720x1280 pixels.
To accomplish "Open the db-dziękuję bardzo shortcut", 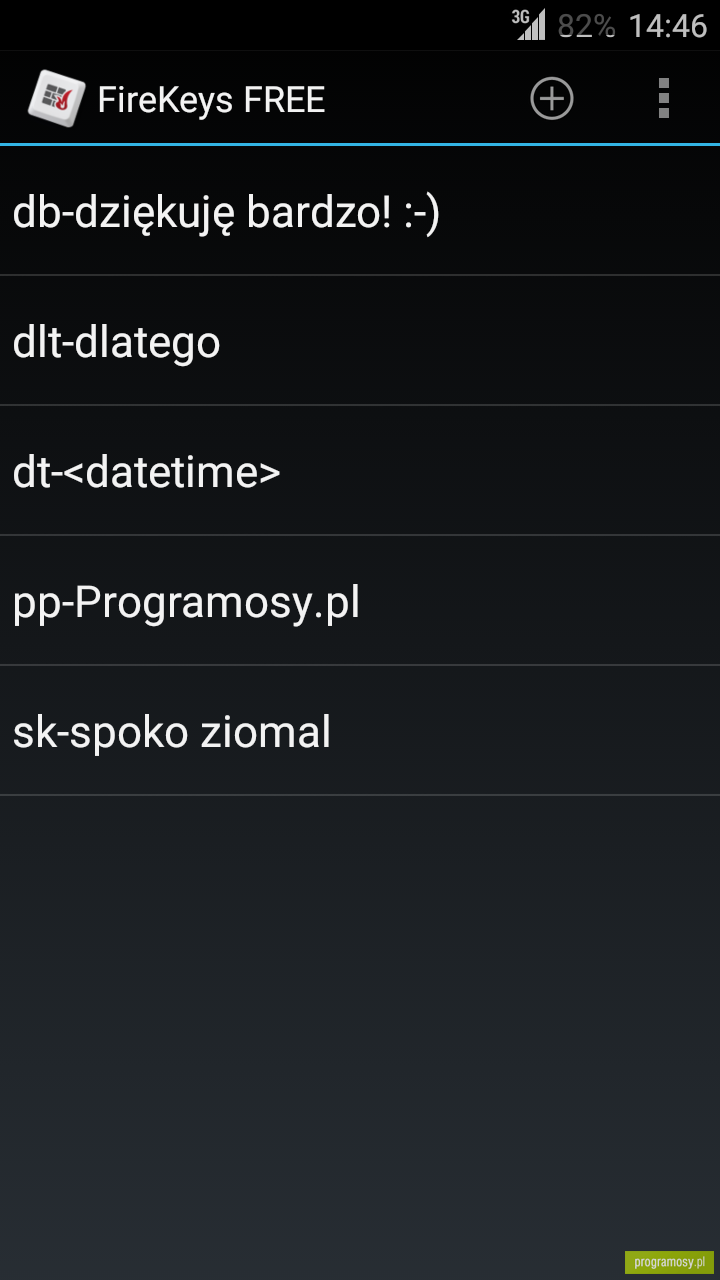I will tap(360, 211).
